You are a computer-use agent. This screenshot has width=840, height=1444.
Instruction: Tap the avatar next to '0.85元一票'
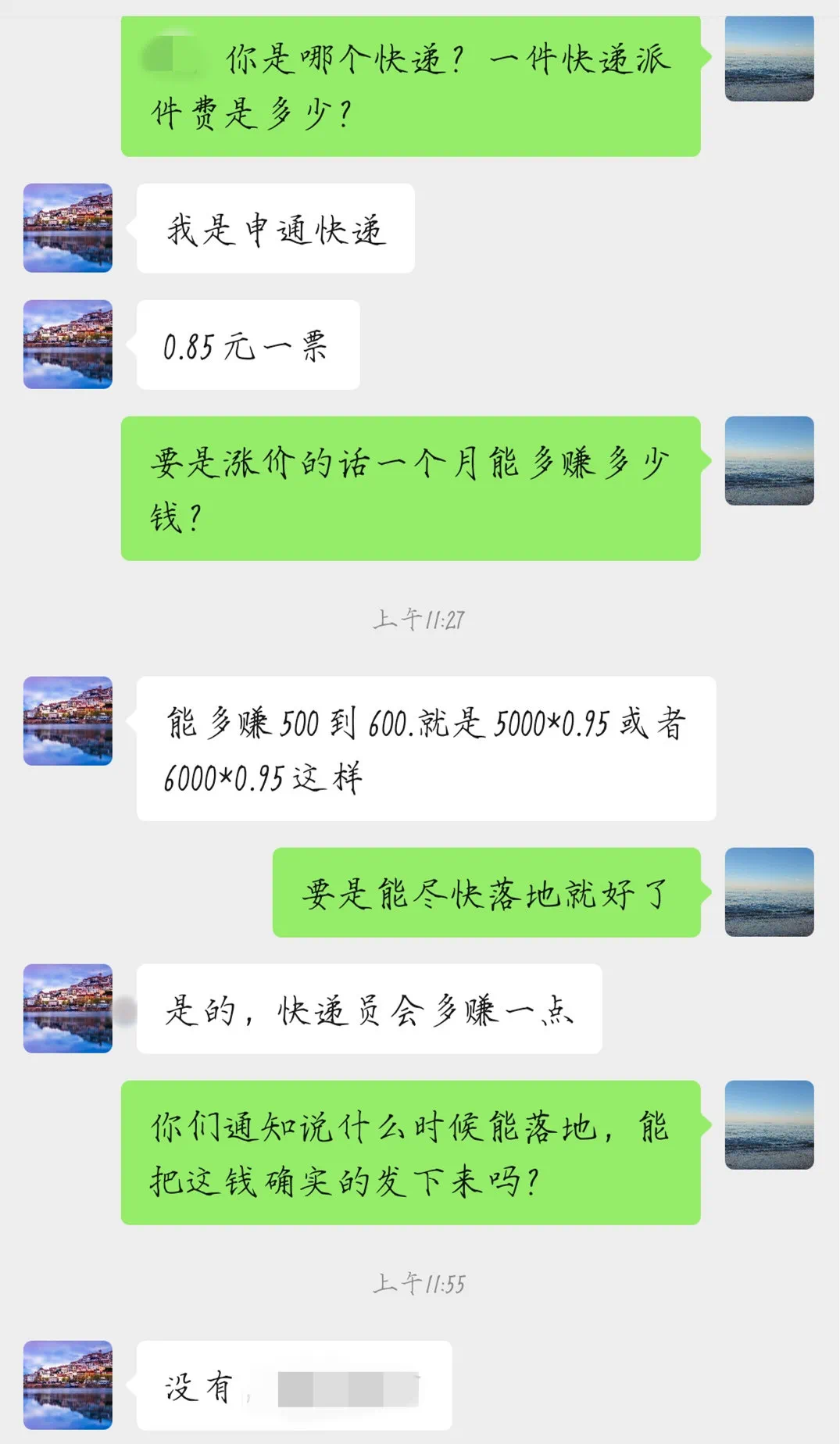[x=68, y=345]
